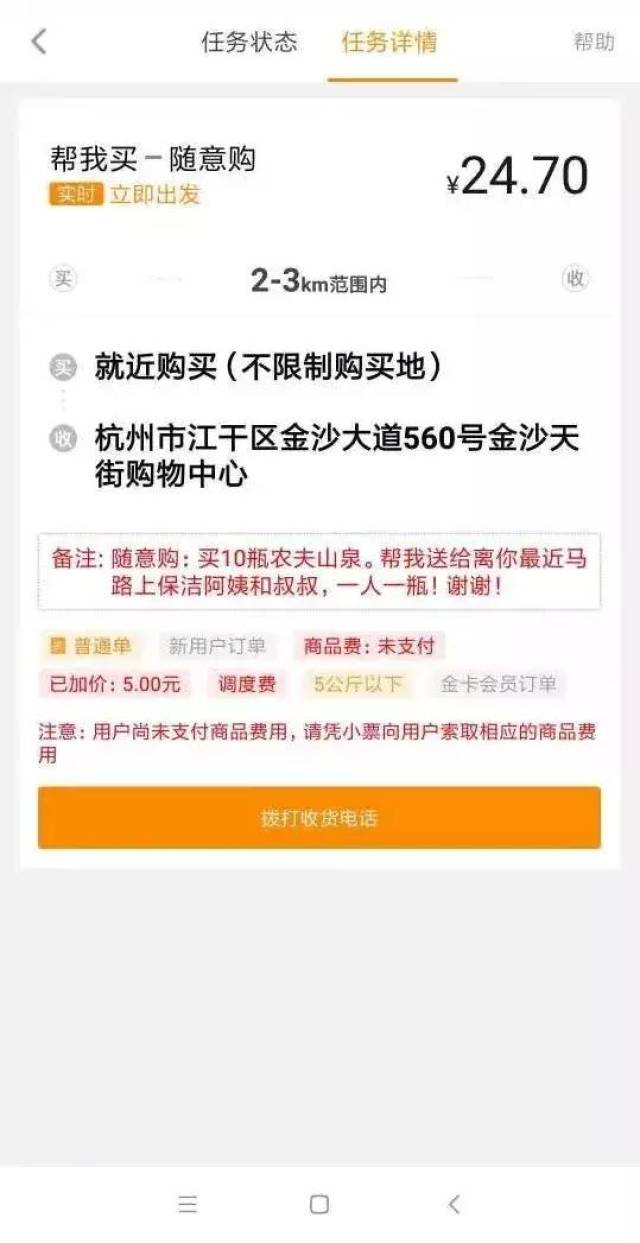Select the 任务详情 tab
640x1243 pixels.
click(389, 43)
